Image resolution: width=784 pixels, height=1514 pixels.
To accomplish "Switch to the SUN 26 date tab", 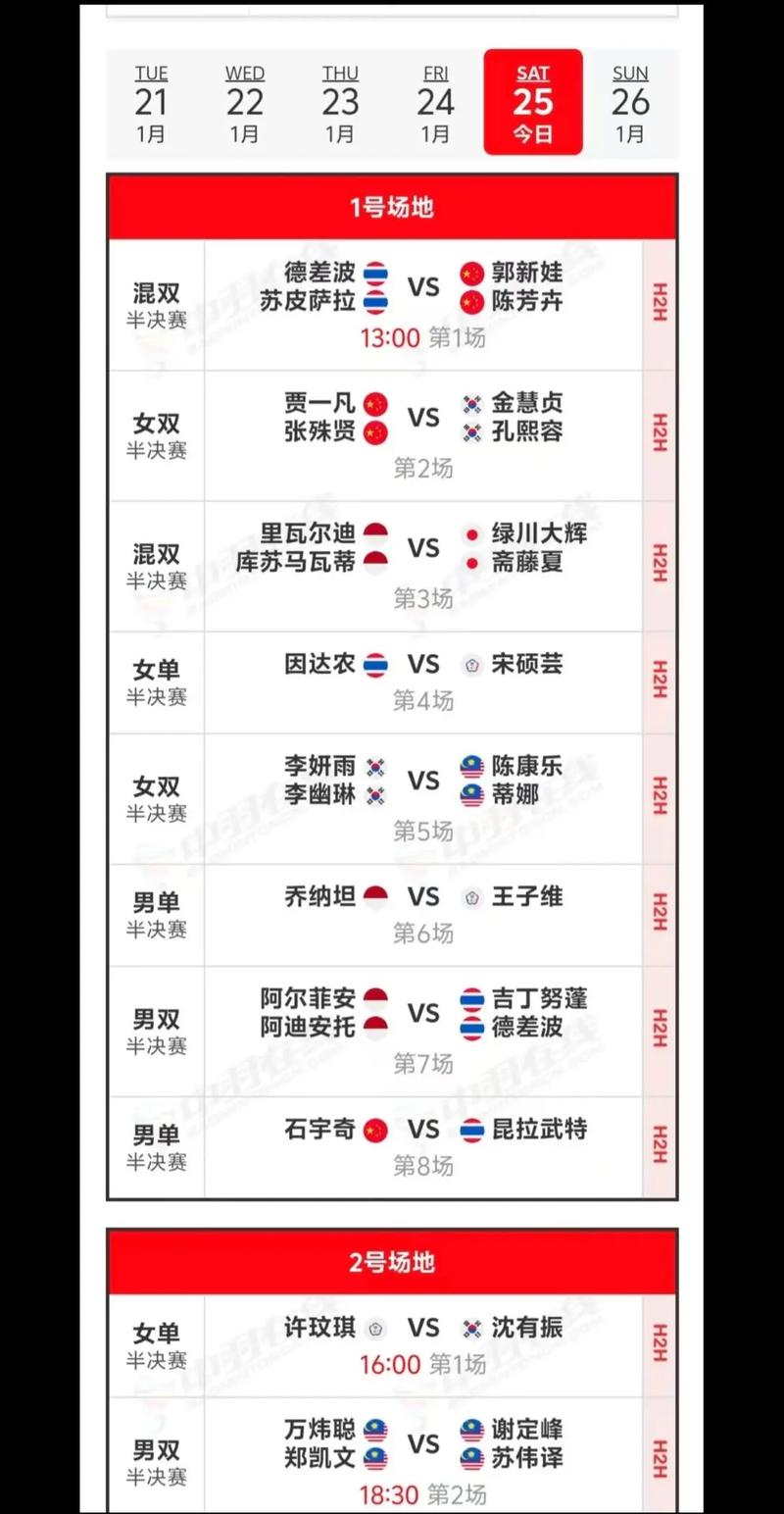I will [630, 104].
